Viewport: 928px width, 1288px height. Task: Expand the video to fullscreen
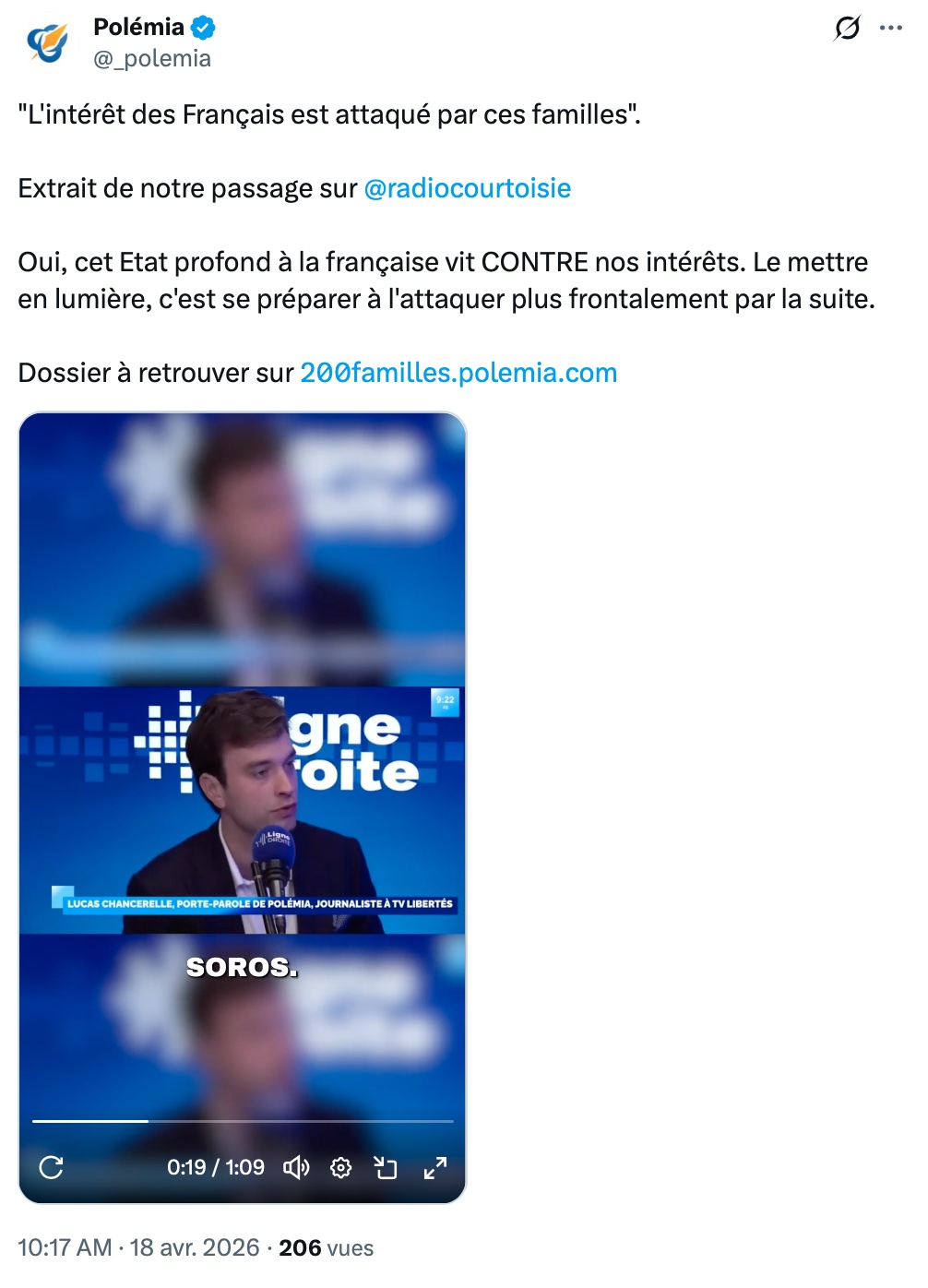pyautogui.click(x=434, y=1167)
